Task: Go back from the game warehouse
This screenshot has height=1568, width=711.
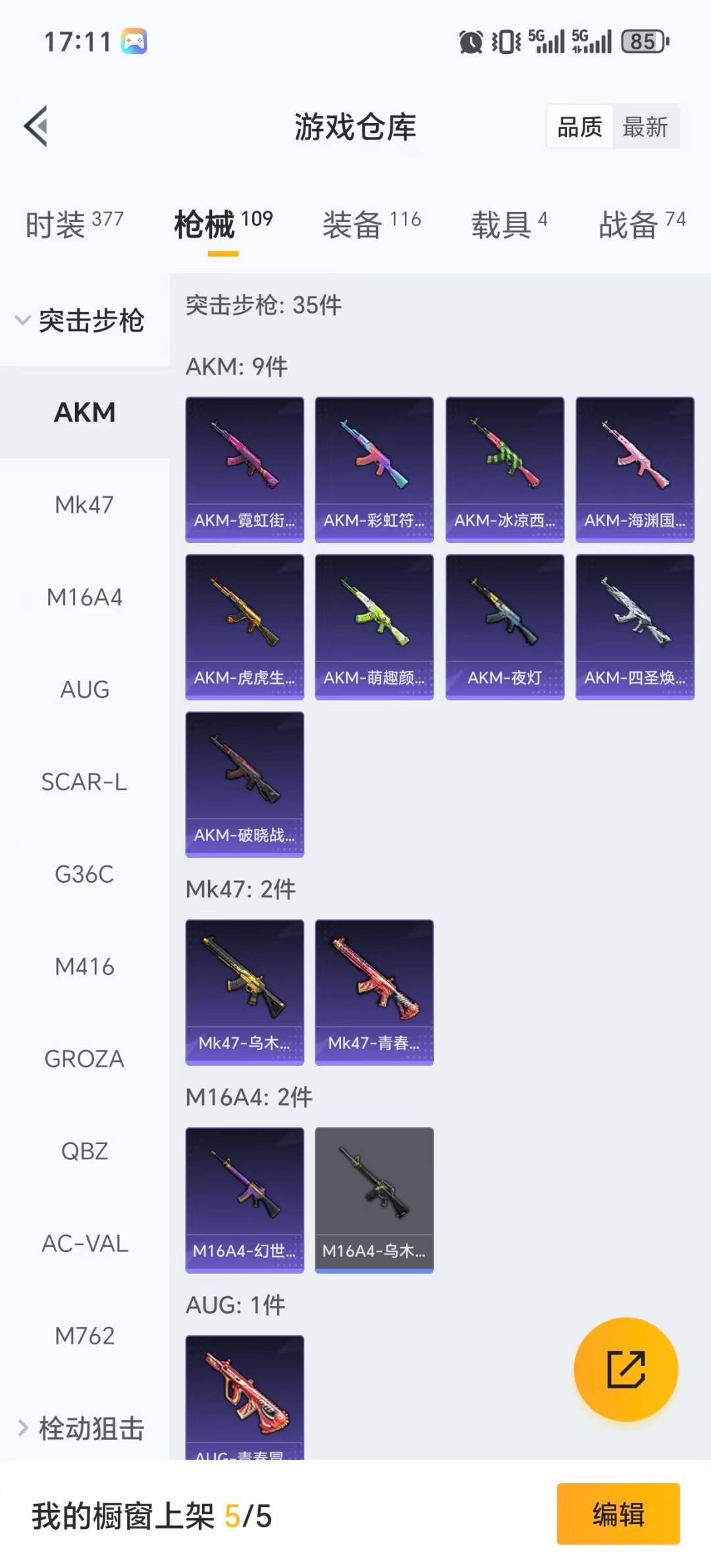Action: click(36, 126)
